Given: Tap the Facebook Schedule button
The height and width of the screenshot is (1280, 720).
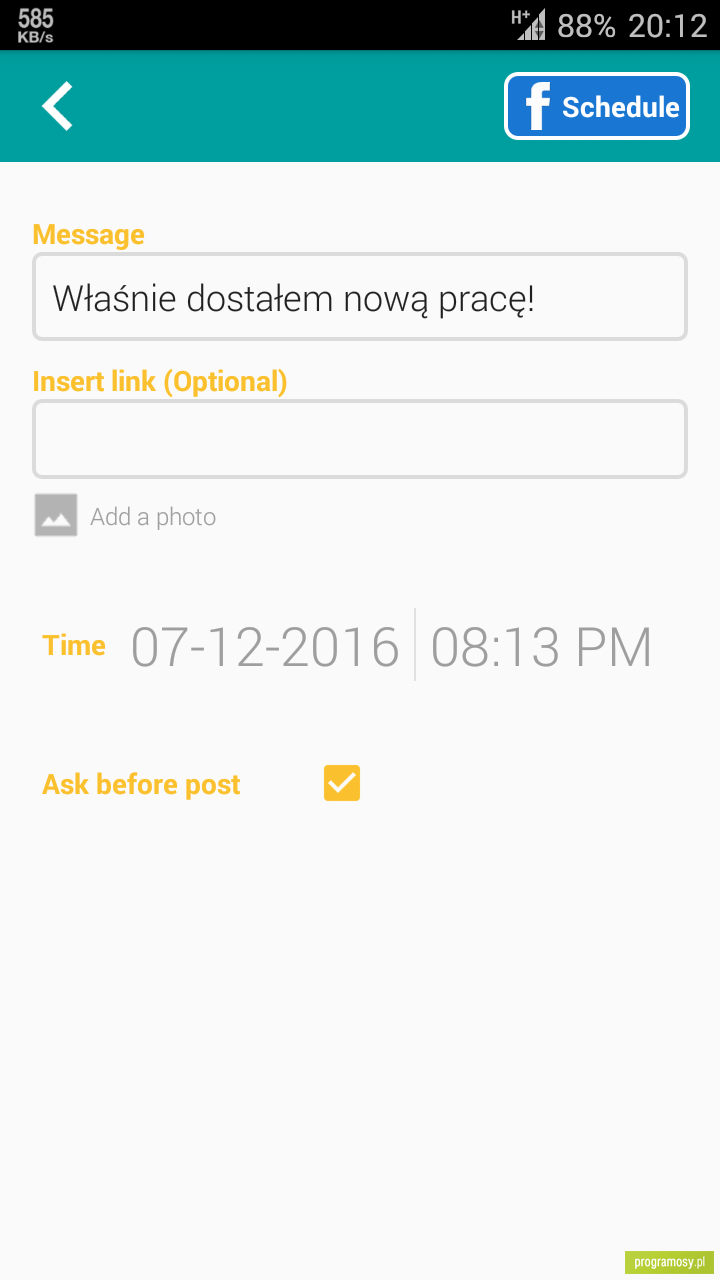Looking at the screenshot, I should tap(597, 106).
